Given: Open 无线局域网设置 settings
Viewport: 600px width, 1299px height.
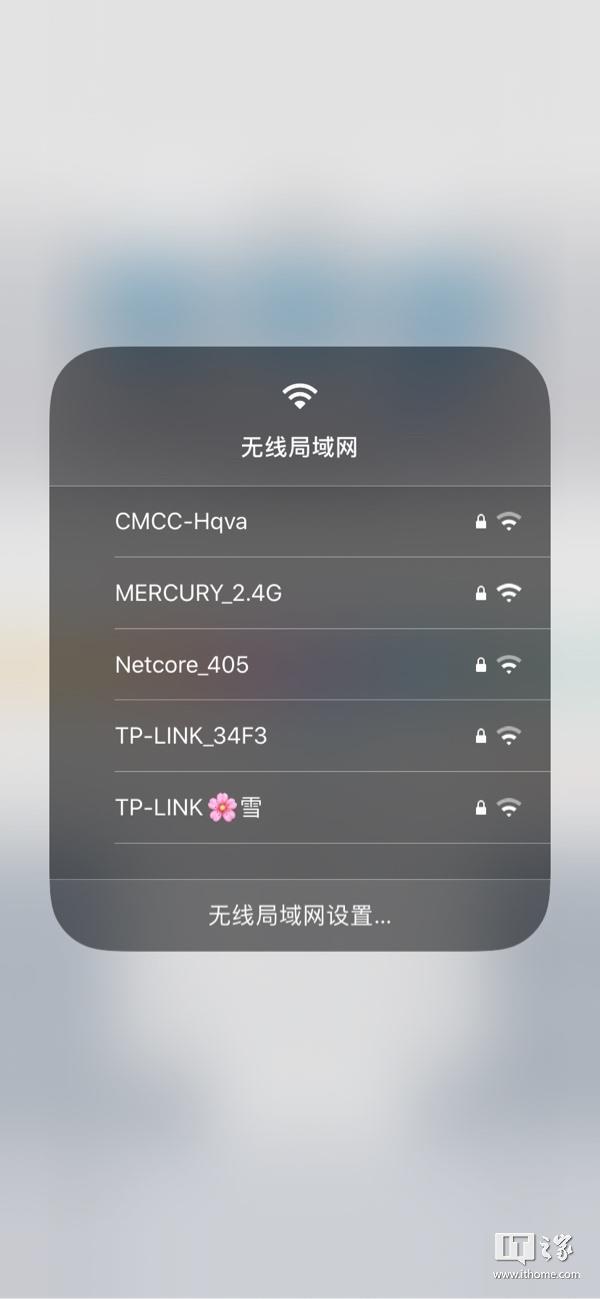Looking at the screenshot, I should point(300,915).
